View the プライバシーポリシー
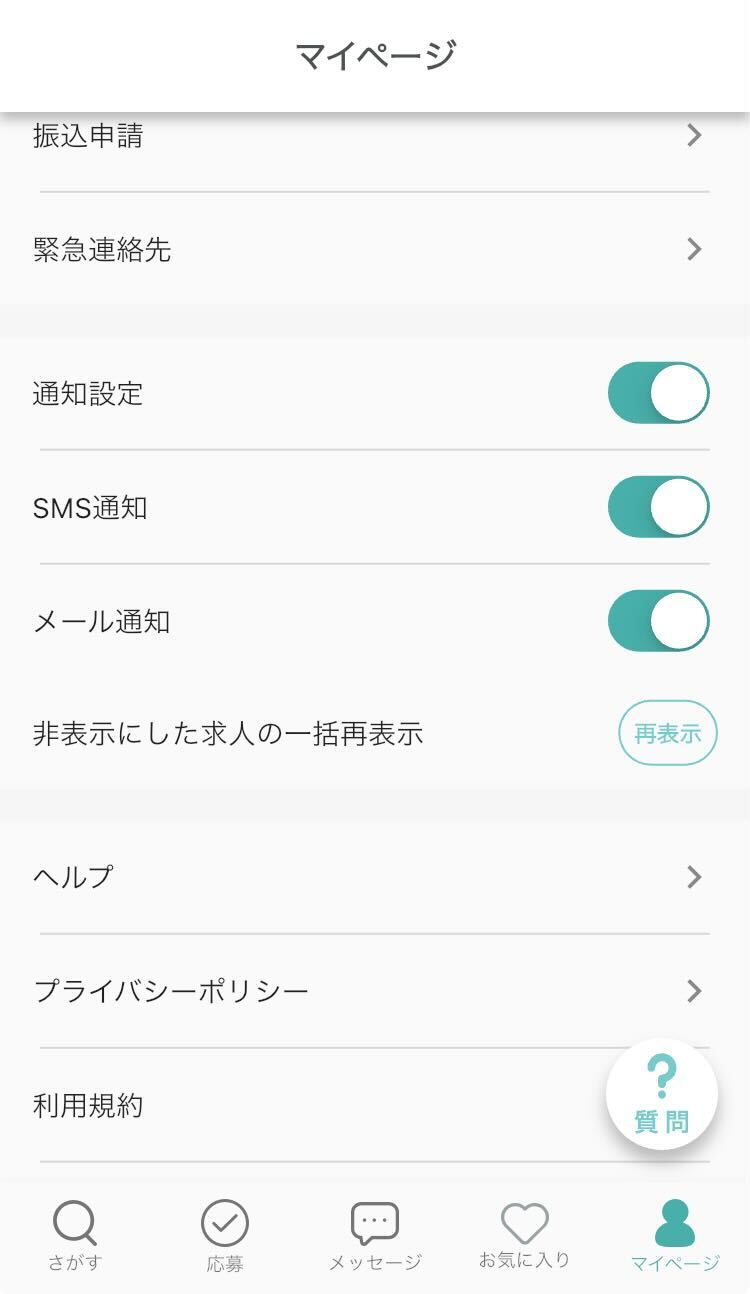Screen dimensions: 750x1294 point(374,991)
